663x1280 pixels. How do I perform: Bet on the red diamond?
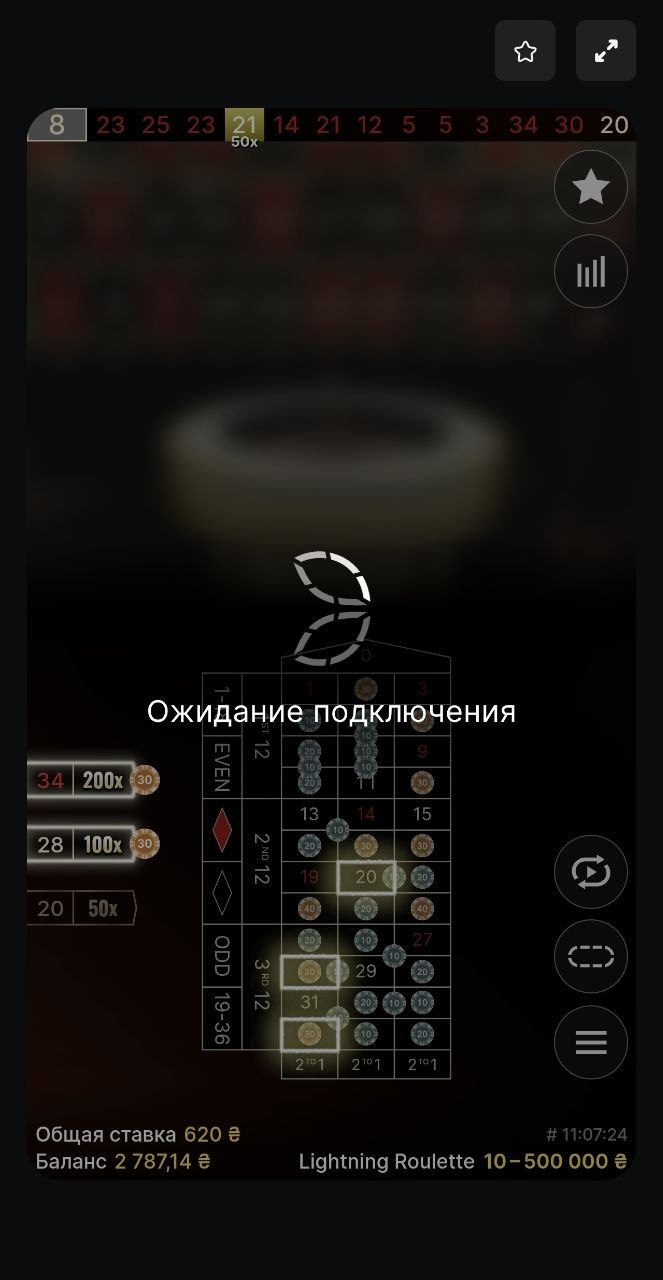(x=222, y=831)
